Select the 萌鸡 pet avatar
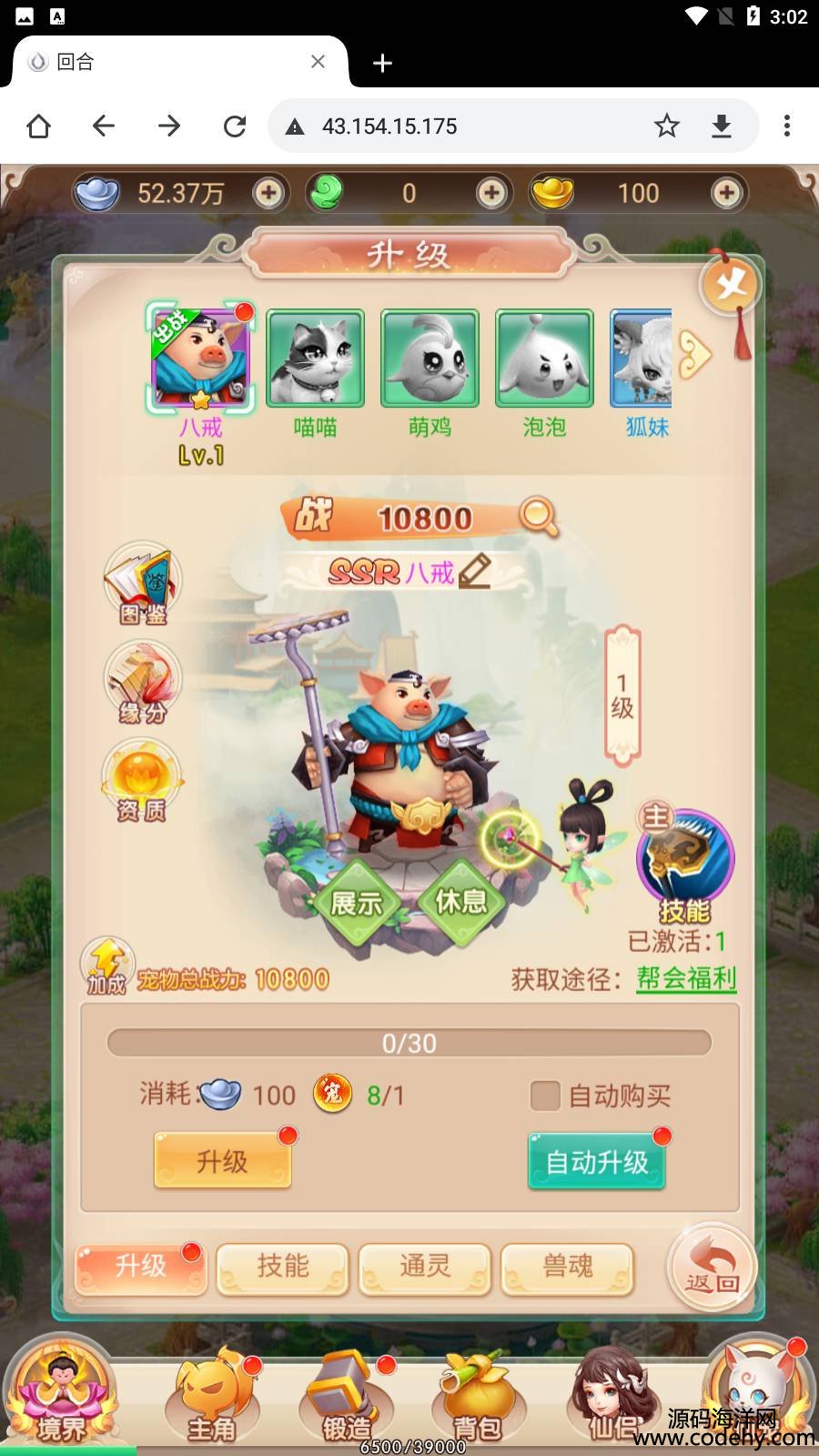 [x=430, y=358]
